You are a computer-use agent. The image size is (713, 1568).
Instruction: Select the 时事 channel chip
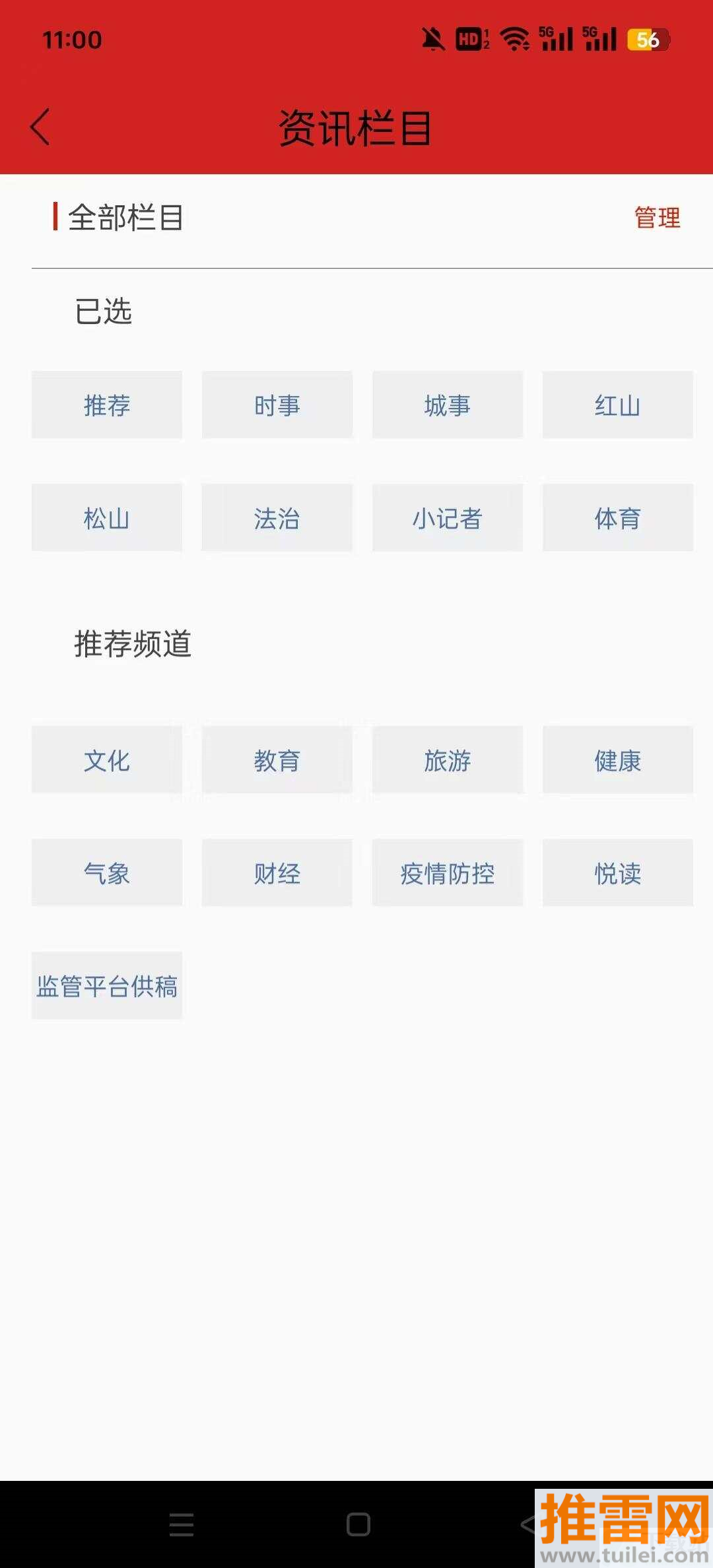coord(277,405)
